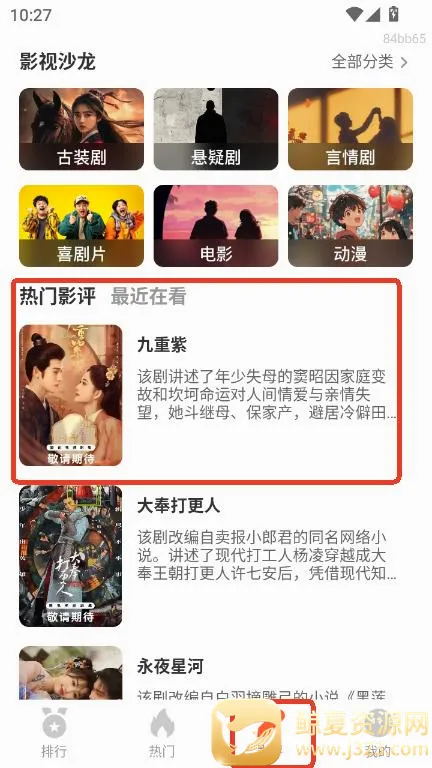Browse the 喜剧片 category
432x768 pixels.
(x=81, y=226)
